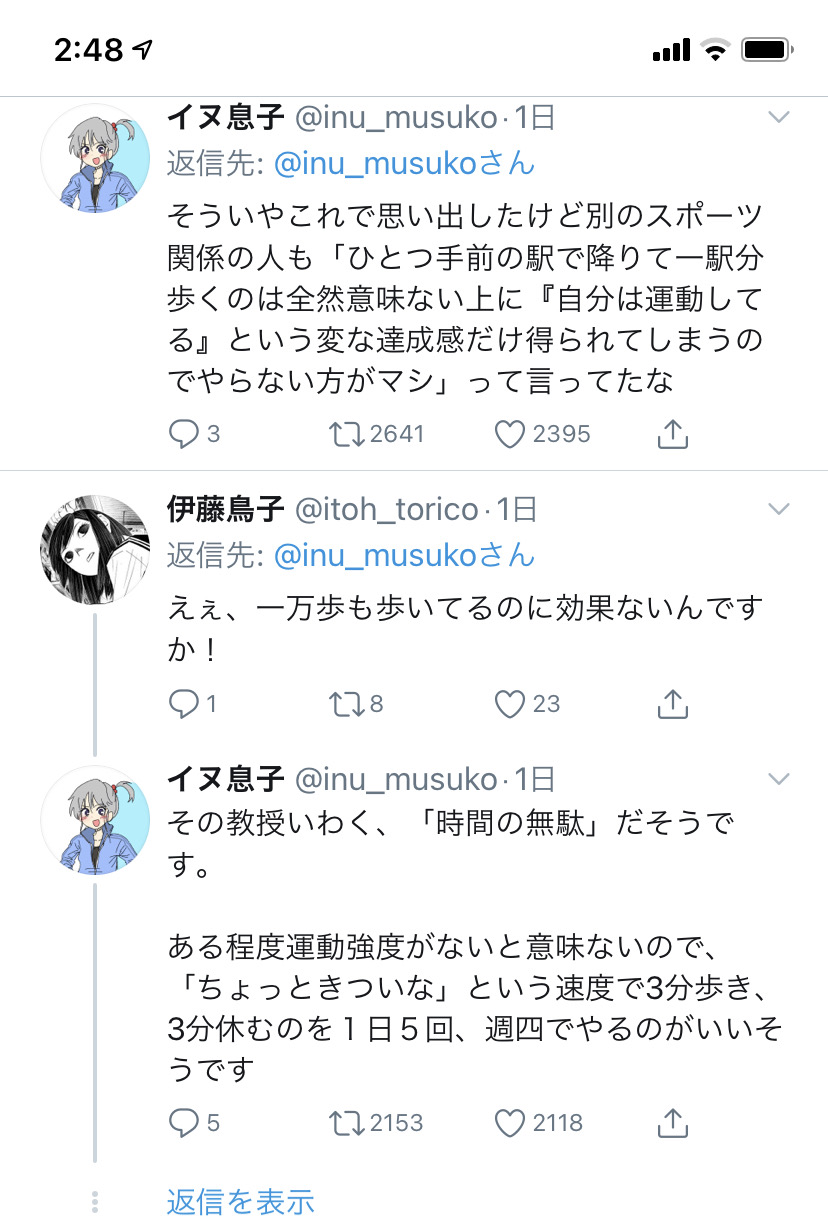
Task: Retweet 伊藤鳥子's tweet
Action: [347, 704]
